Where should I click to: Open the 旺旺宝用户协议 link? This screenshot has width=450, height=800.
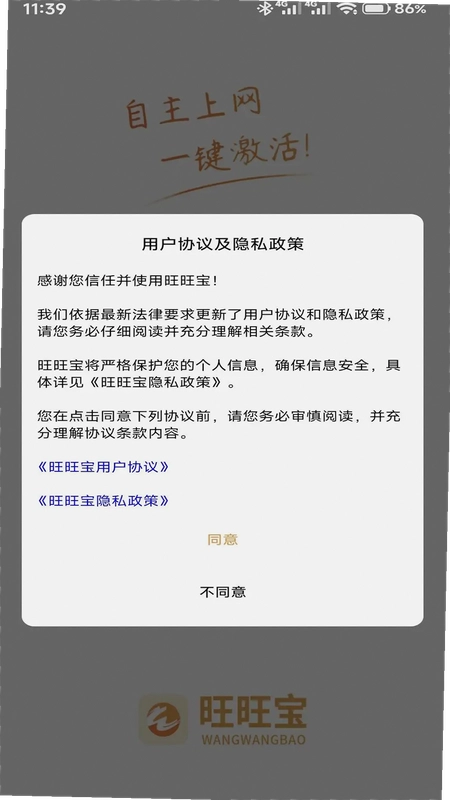[103, 467]
